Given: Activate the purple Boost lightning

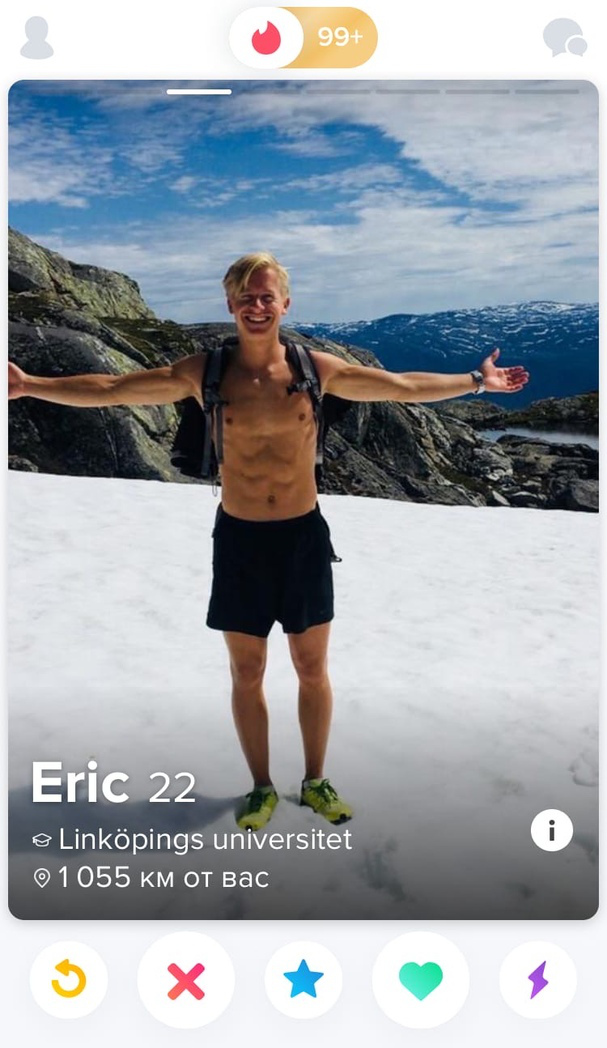Looking at the screenshot, I should 538,979.
